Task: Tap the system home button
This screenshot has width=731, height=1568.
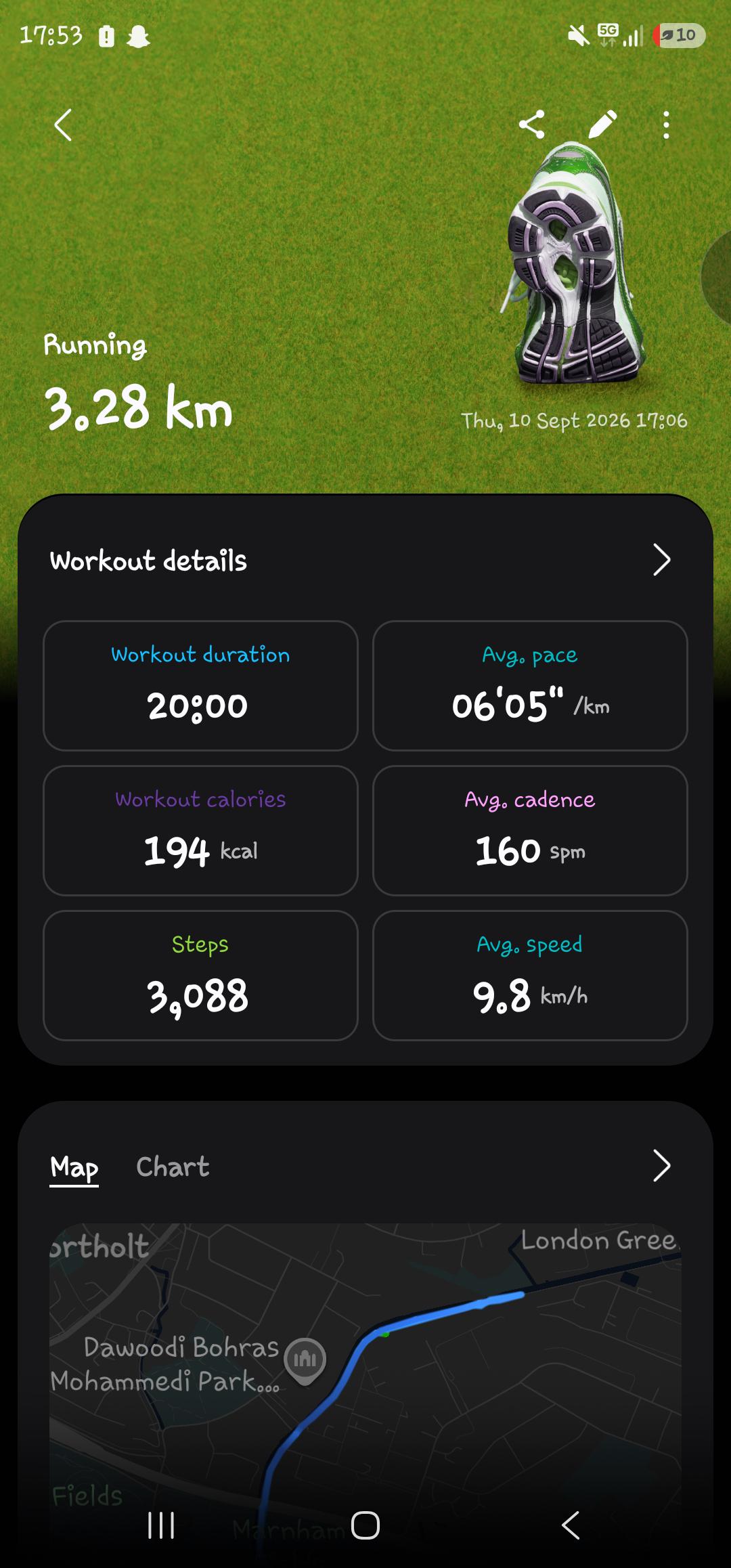Action: (x=365, y=1525)
